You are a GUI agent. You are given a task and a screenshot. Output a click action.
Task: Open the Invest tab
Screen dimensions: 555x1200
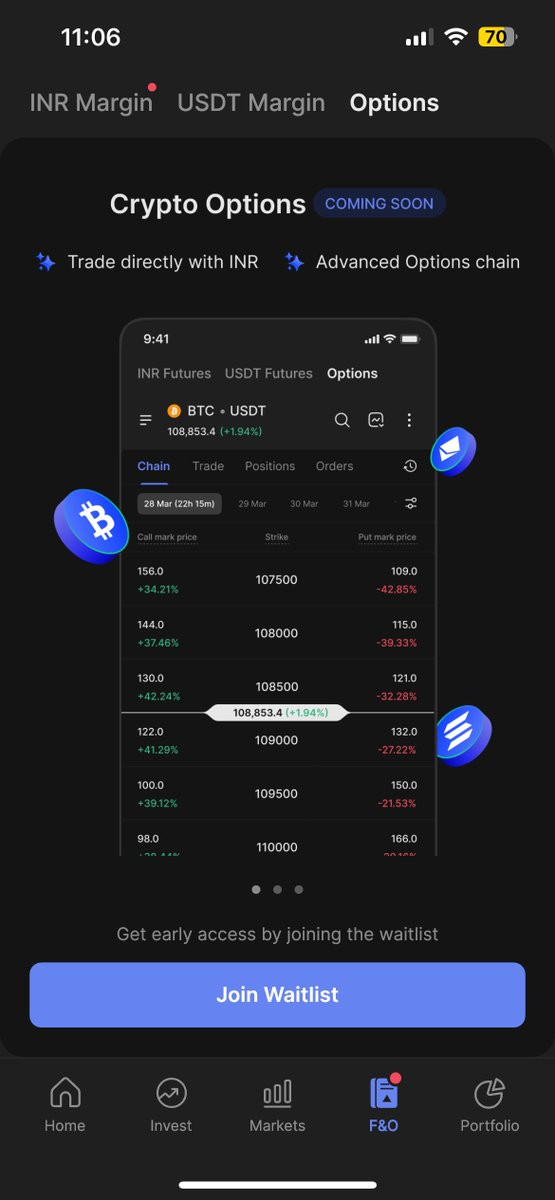pos(171,1105)
